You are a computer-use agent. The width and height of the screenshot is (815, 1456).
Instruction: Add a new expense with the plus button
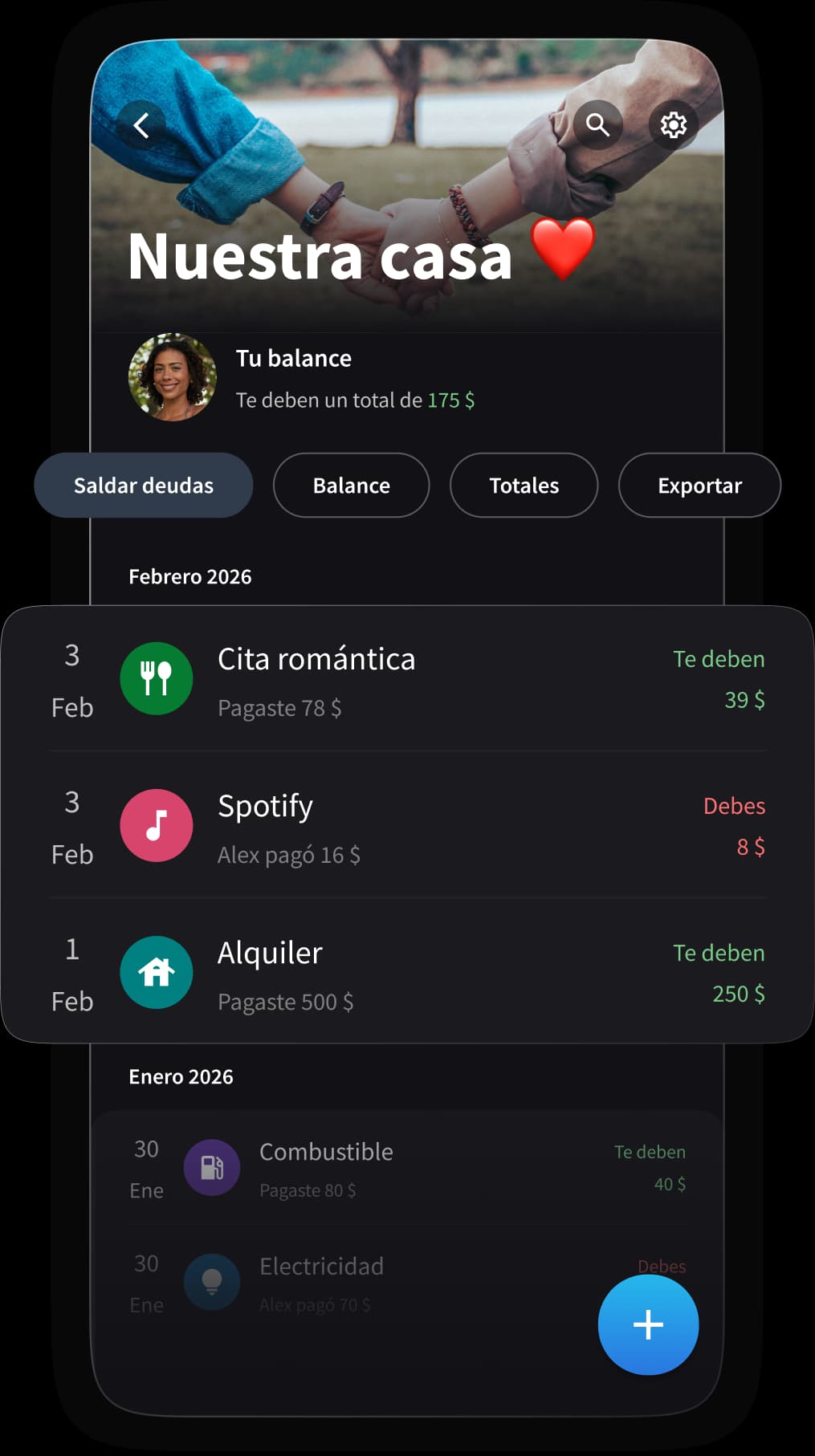pos(648,1324)
